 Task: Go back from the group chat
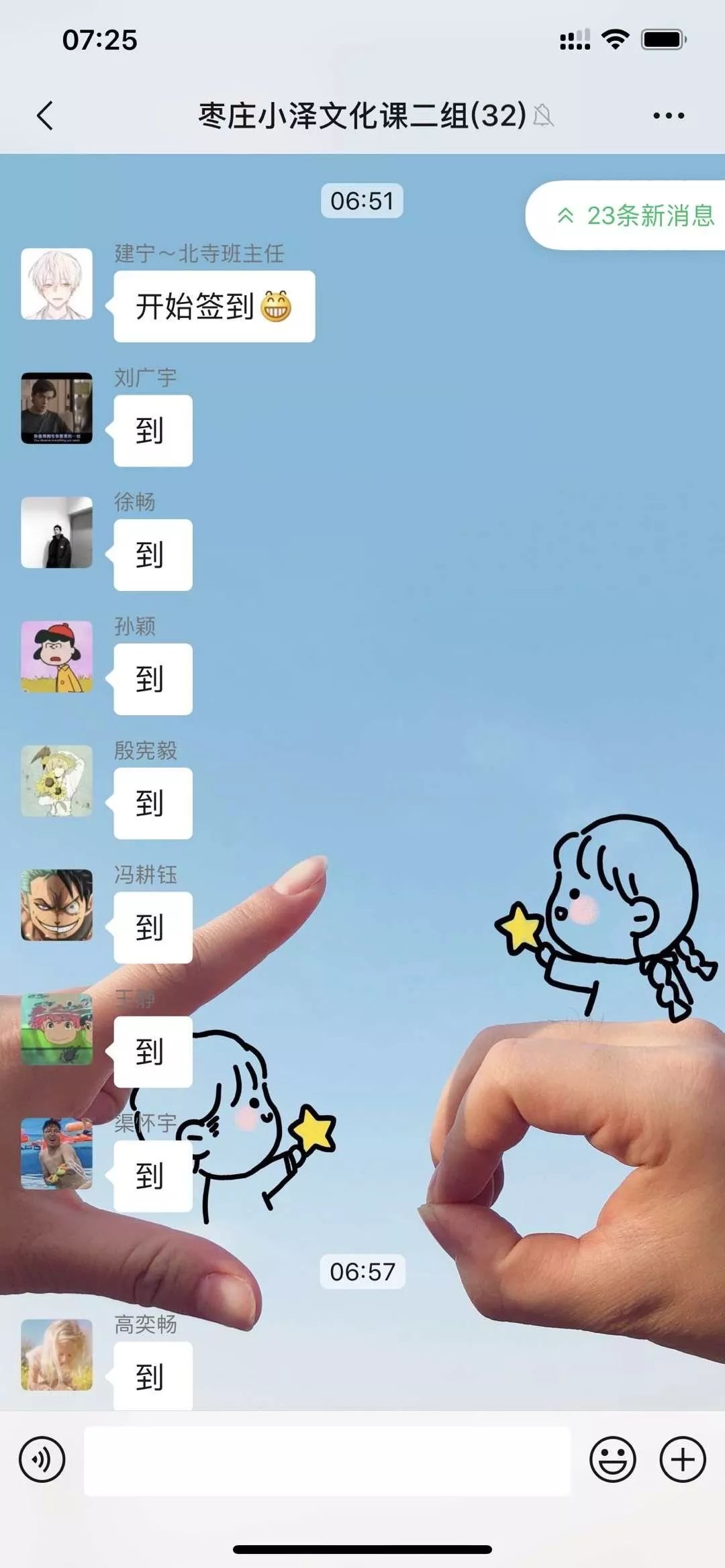click(x=45, y=115)
